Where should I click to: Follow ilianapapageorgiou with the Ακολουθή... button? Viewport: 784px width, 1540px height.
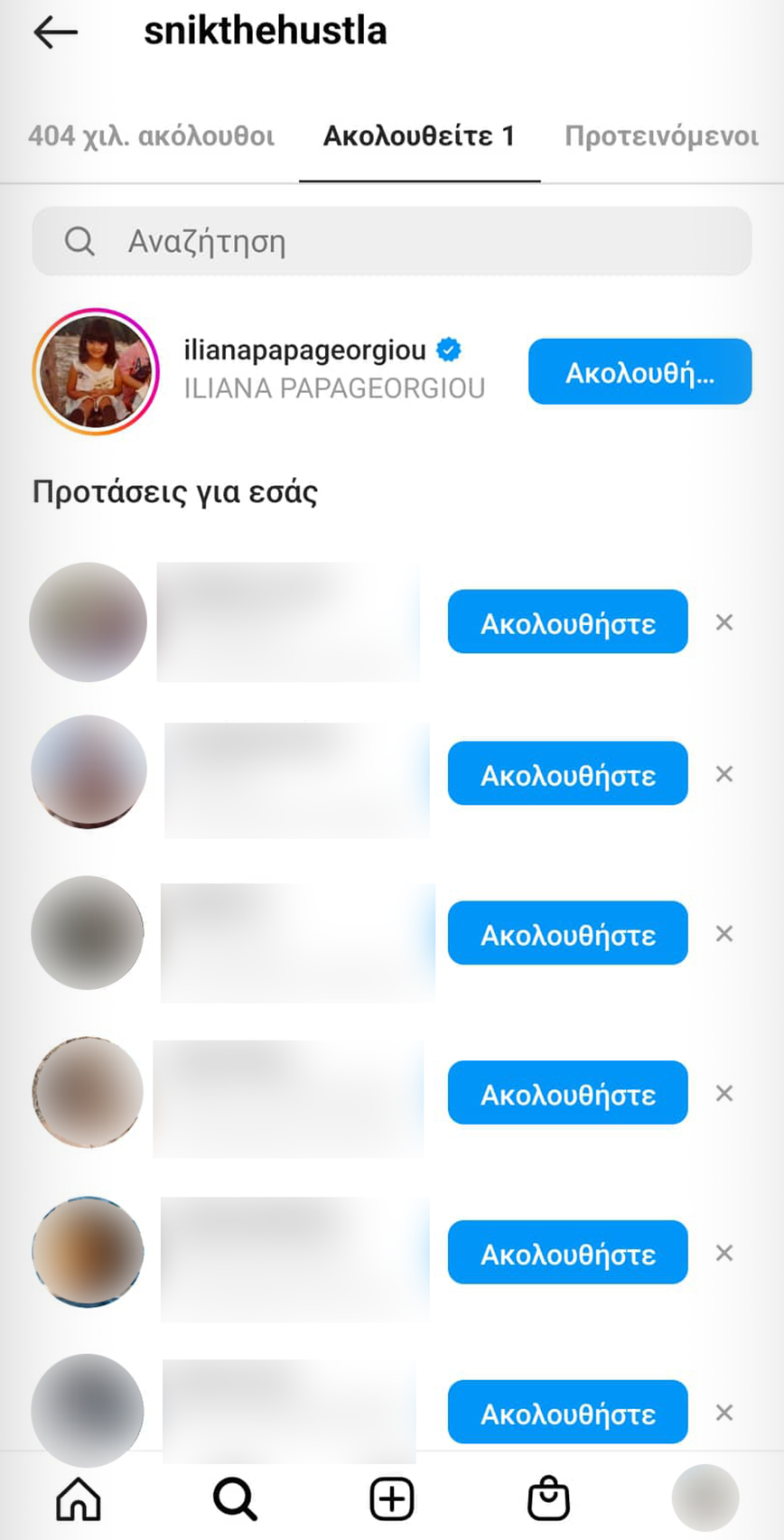tap(639, 371)
